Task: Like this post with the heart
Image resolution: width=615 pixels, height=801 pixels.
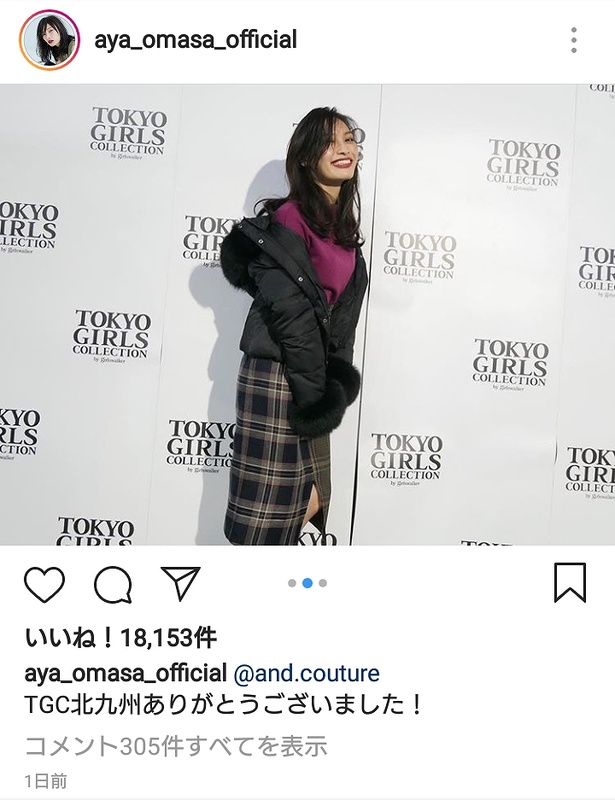Action: (x=44, y=584)
